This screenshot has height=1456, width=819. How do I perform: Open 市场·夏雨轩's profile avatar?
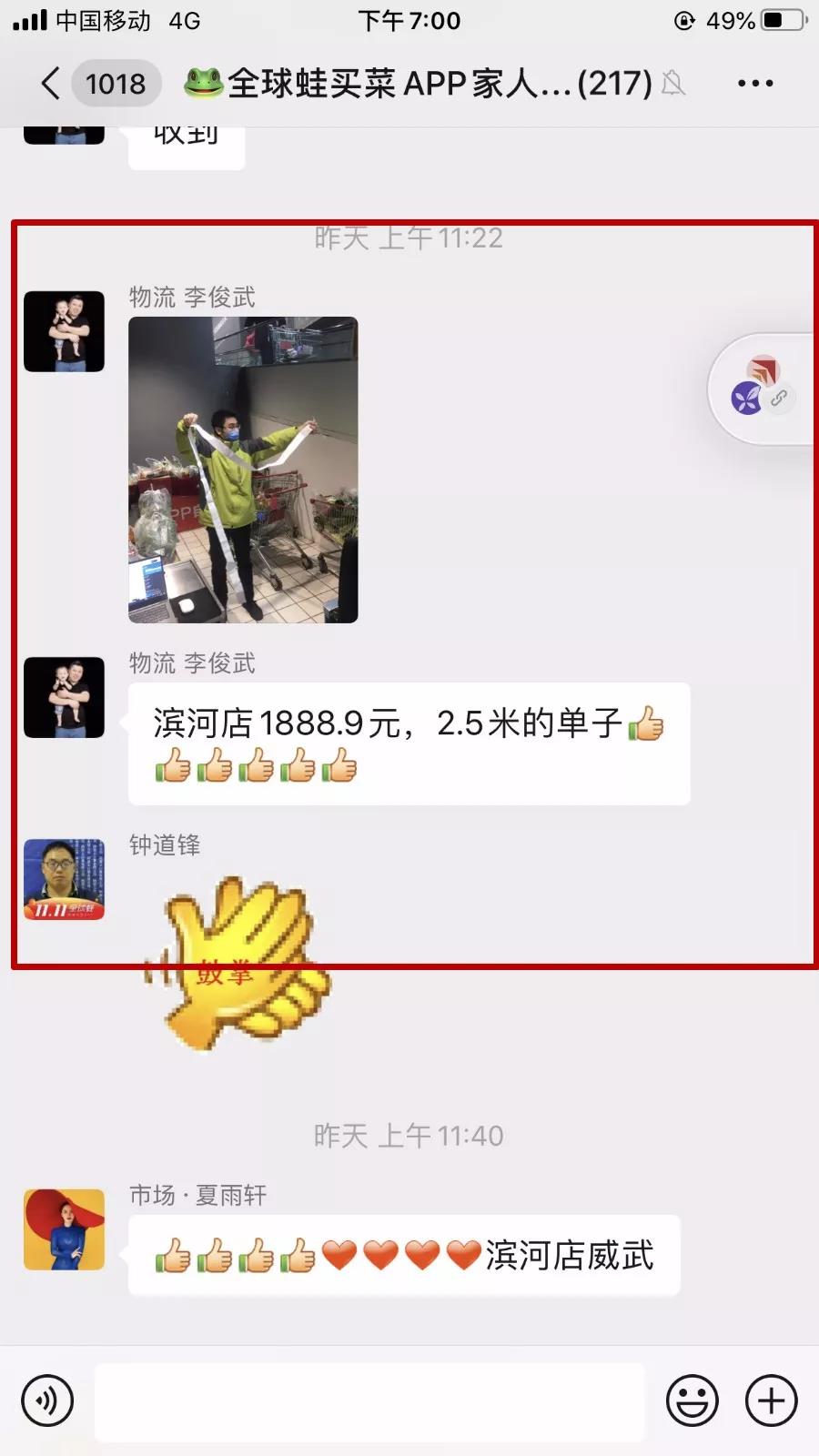[x=64, y=1229]
